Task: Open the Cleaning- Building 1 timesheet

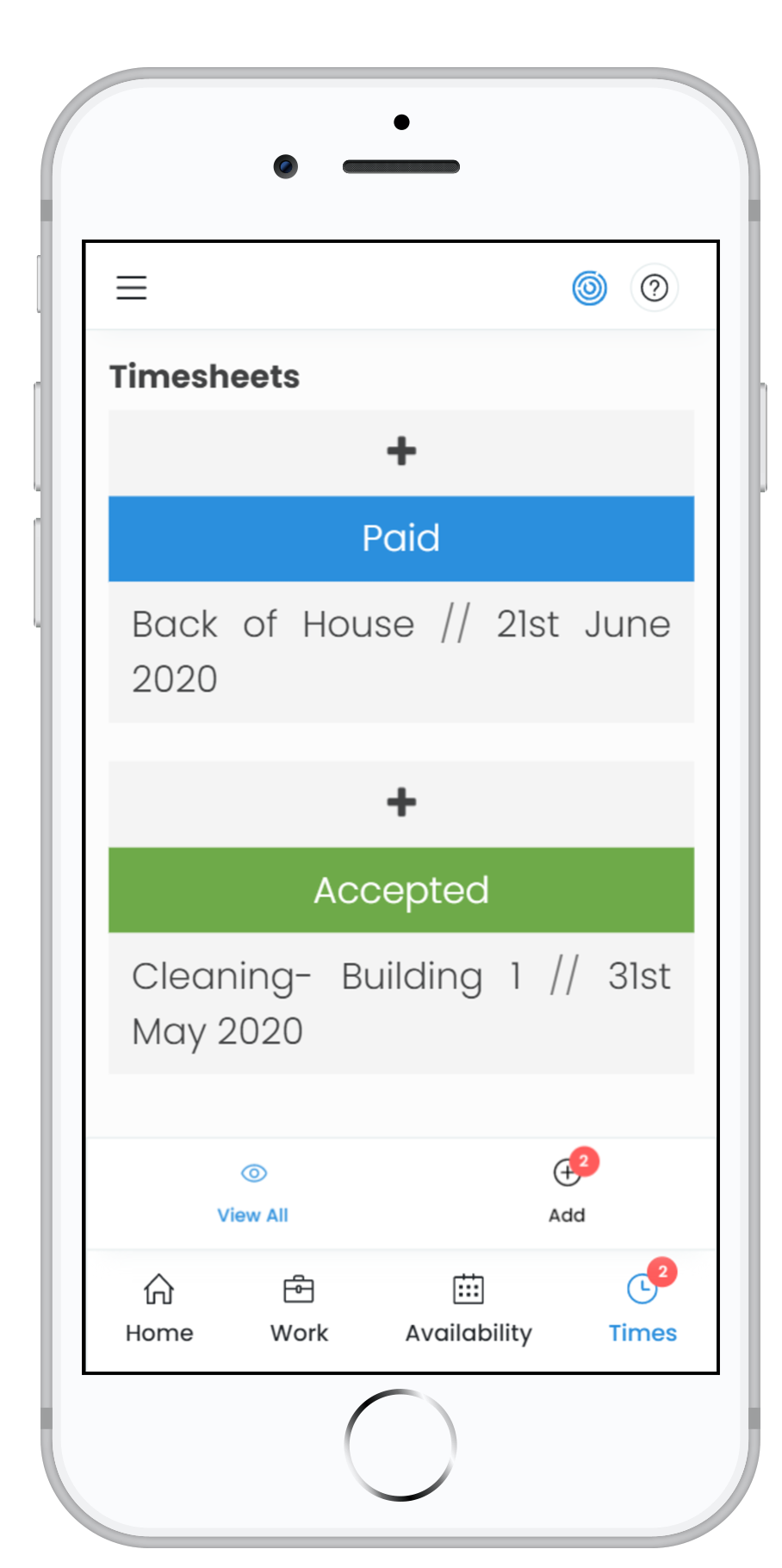Action: 401,1003
